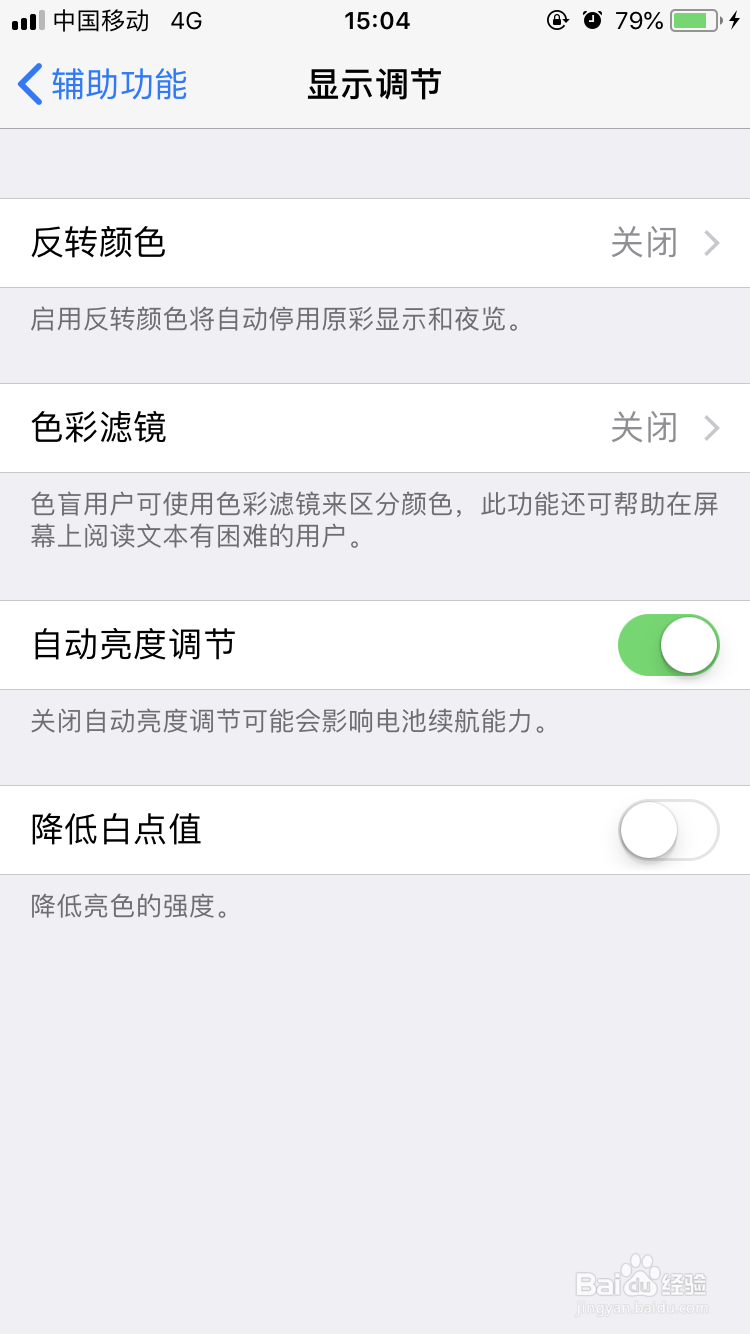
Task: Tap the 15:04 time display
Action: 375,19
